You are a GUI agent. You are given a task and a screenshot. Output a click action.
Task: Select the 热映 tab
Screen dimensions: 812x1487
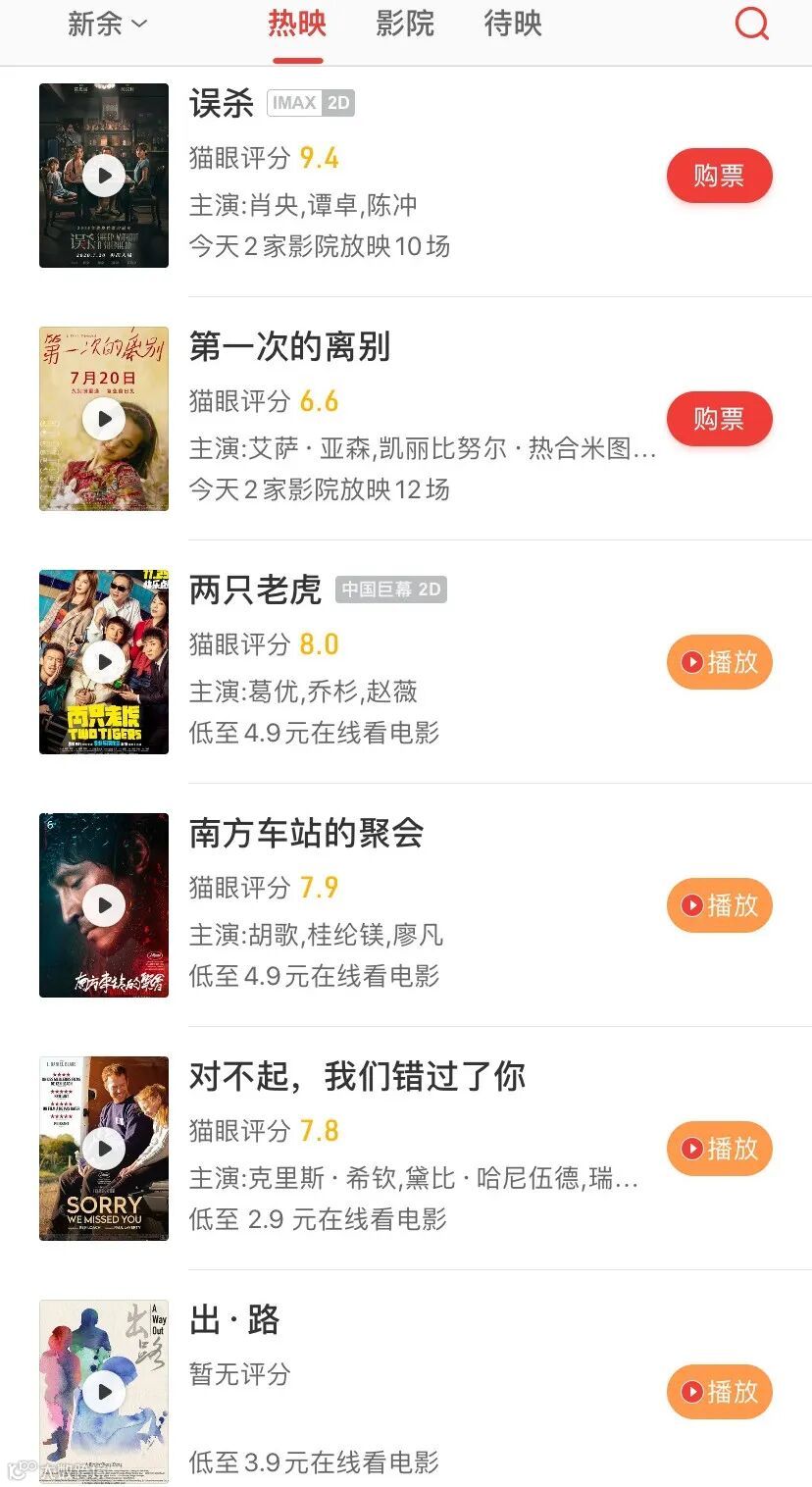click(297, 25)
